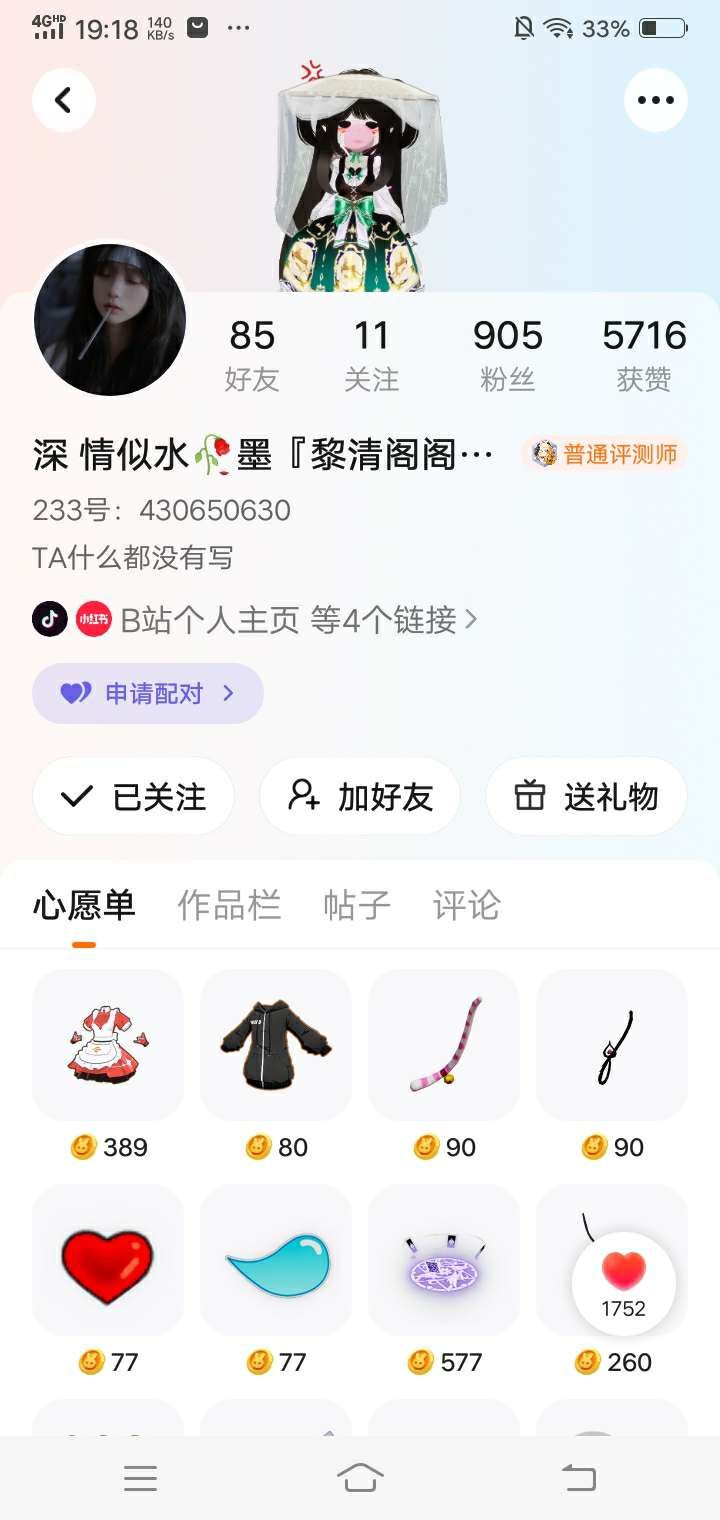Expand B站个人主页 等4个链接
Image resolution: width=720 pixels, height=1520 pixels.
[x=298, y=620]
